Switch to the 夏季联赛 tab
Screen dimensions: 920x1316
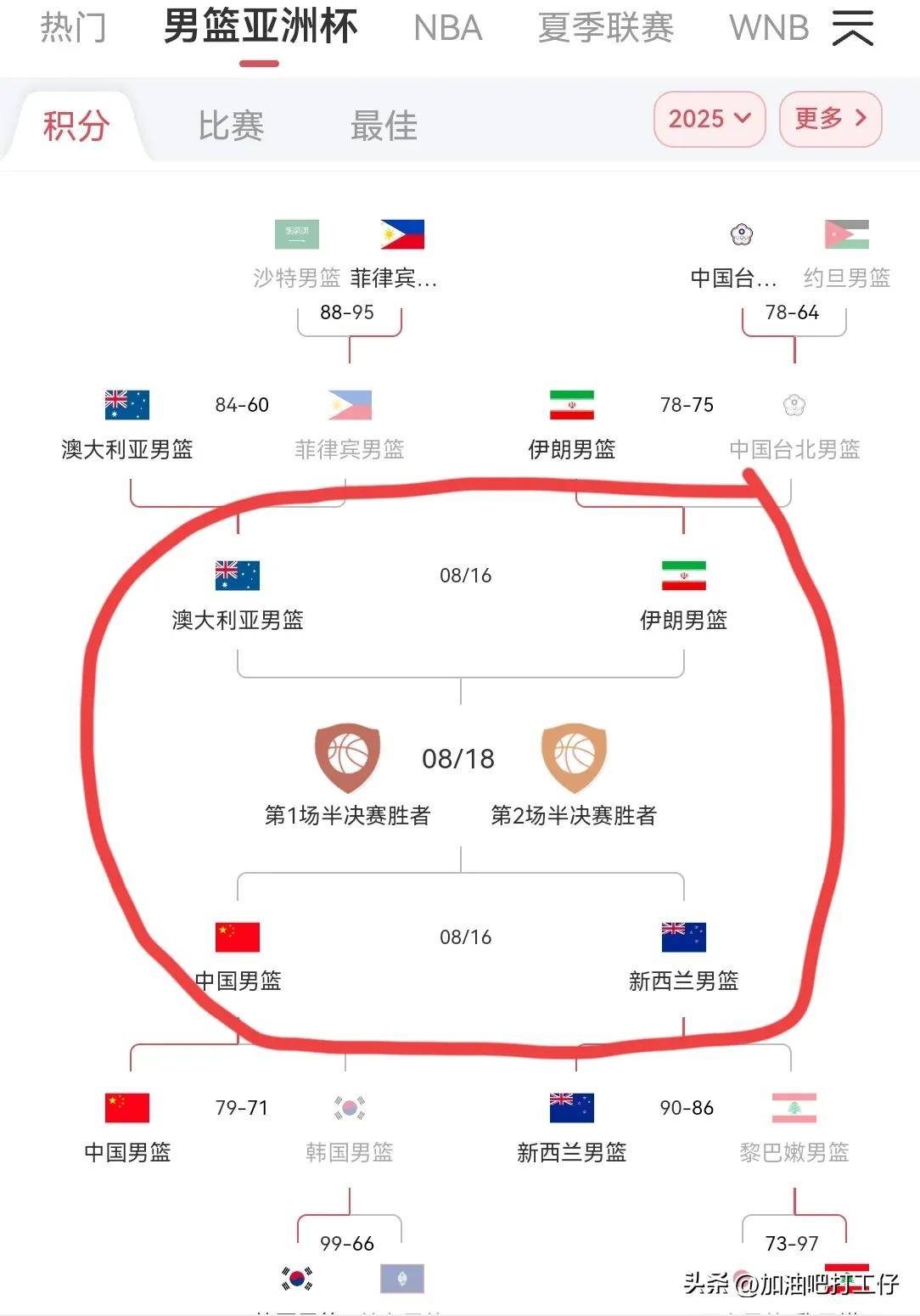point(605,29)
